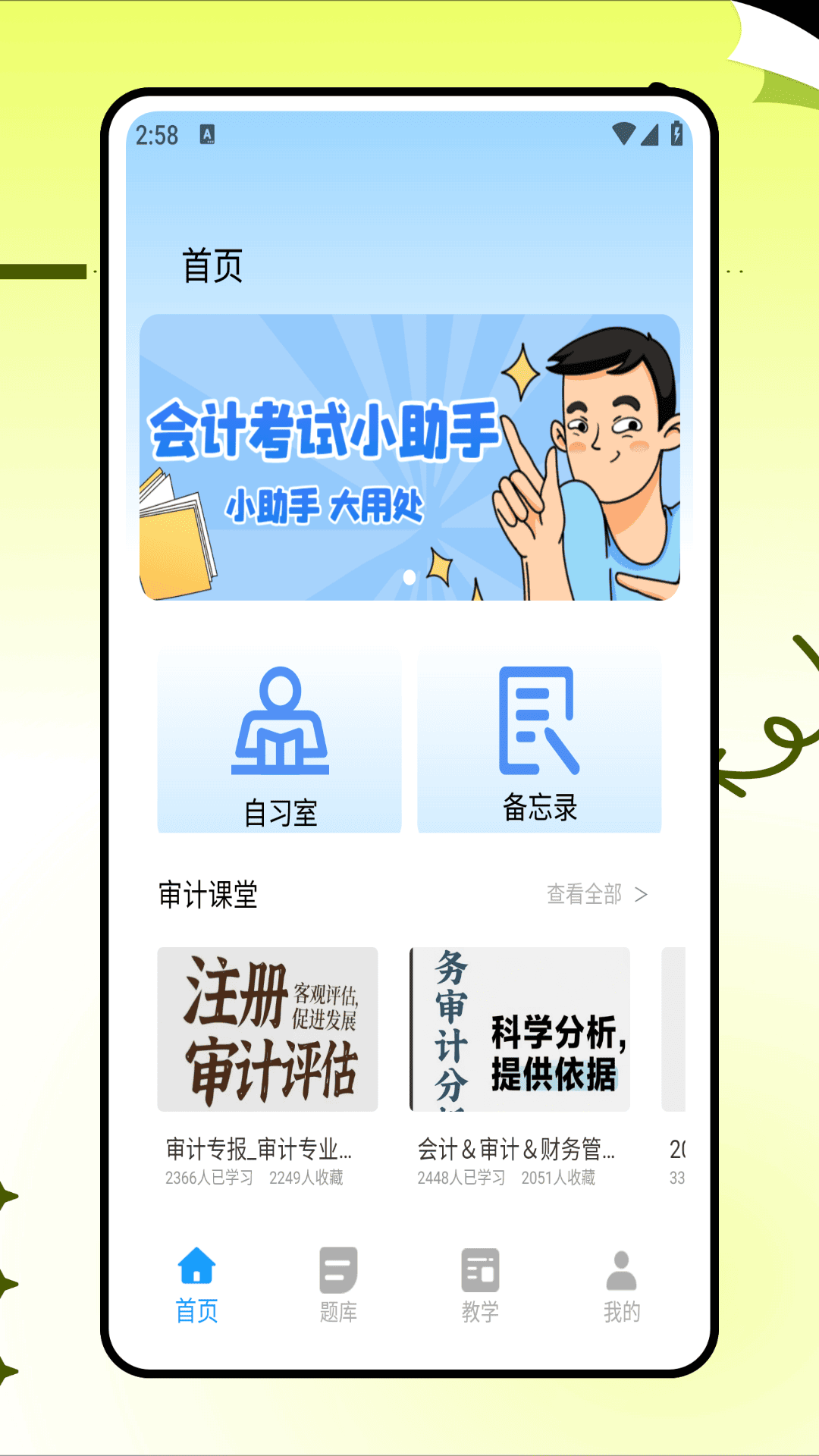Tap the battery status icon

click(x=676, y=133)
